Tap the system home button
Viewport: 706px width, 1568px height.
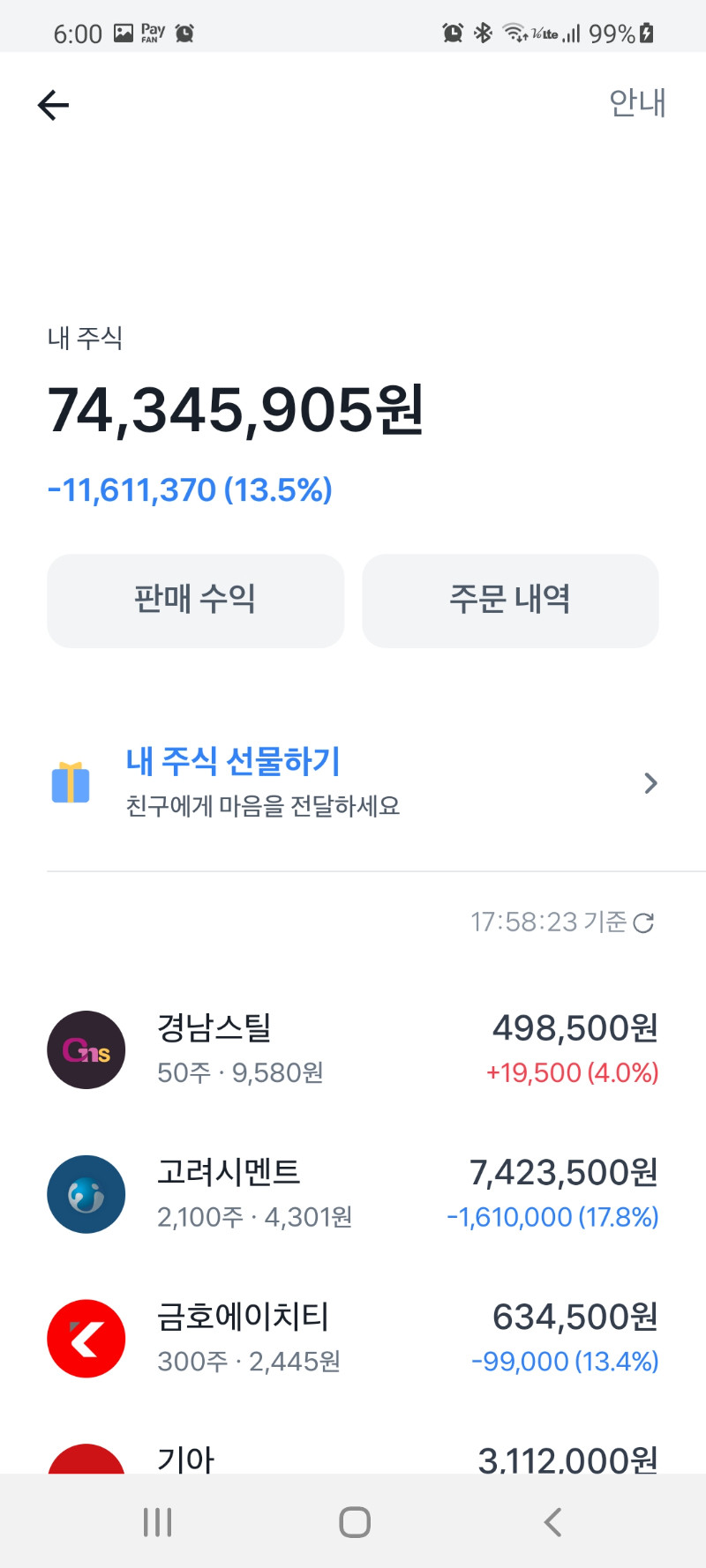354,1522
